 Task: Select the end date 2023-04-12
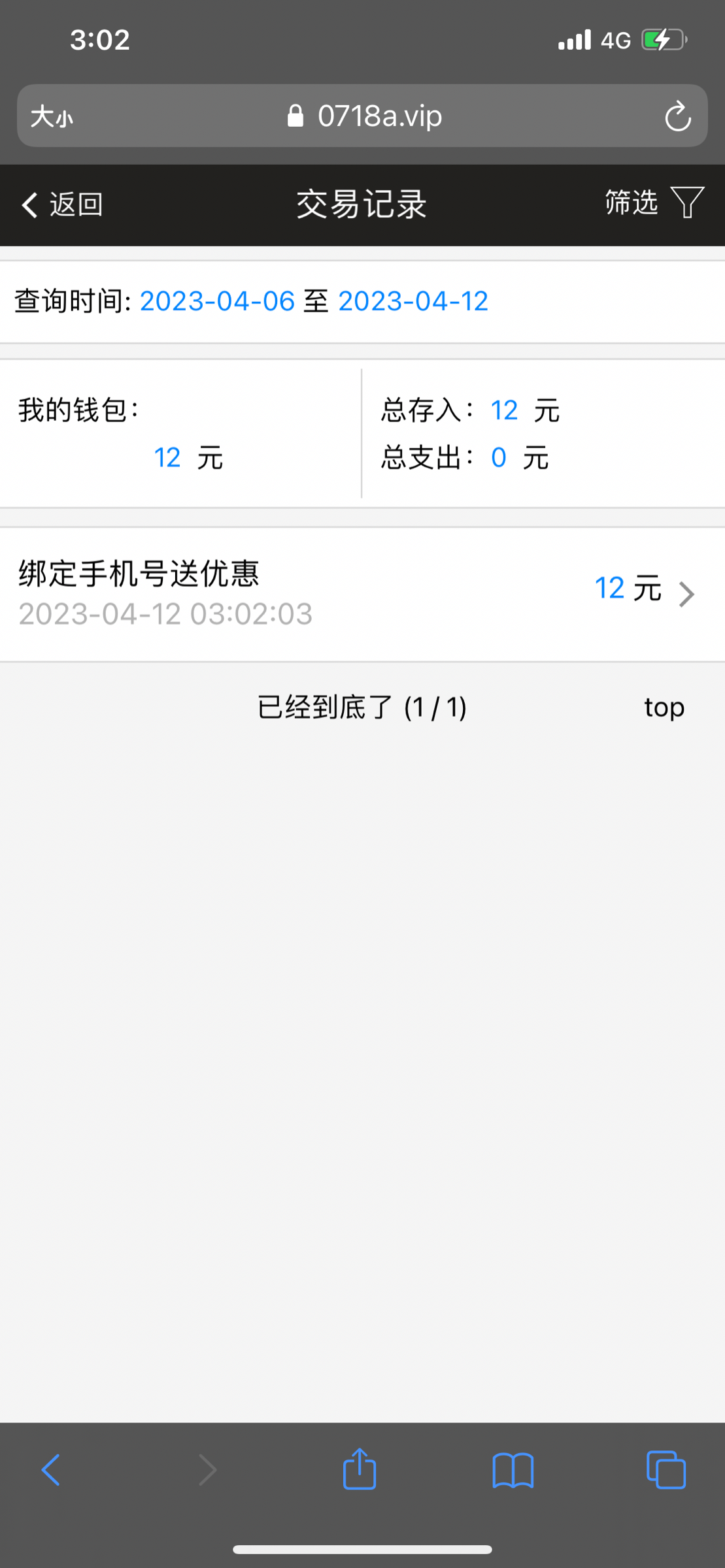pos(413,301)
